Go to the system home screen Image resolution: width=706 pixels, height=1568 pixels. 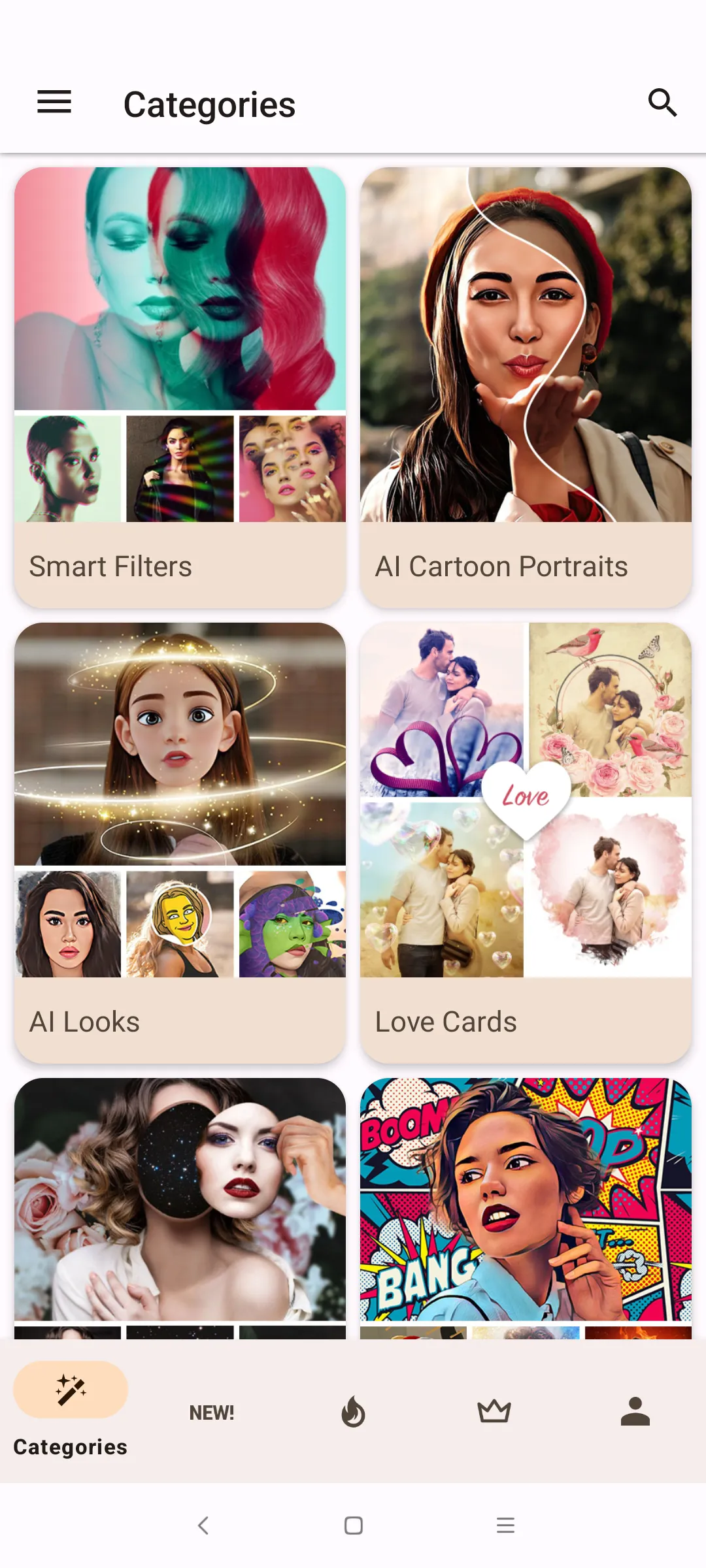pyautogui.click(x=354, y=1526)
